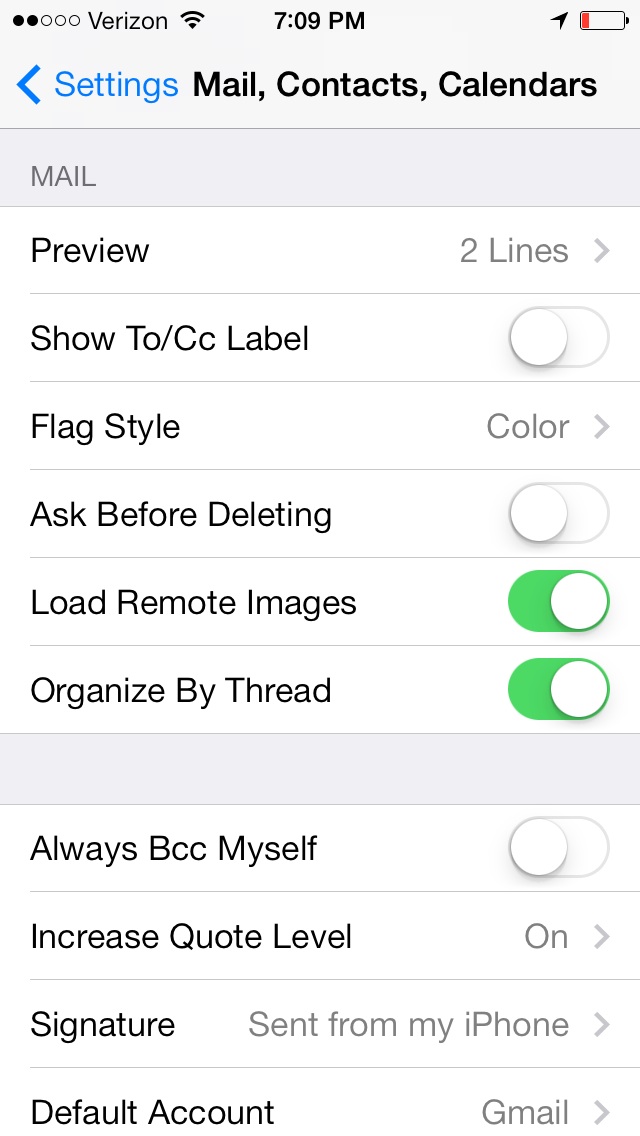Disable Load Remote Images
The image size is (640, 1136).
point(558,601)
